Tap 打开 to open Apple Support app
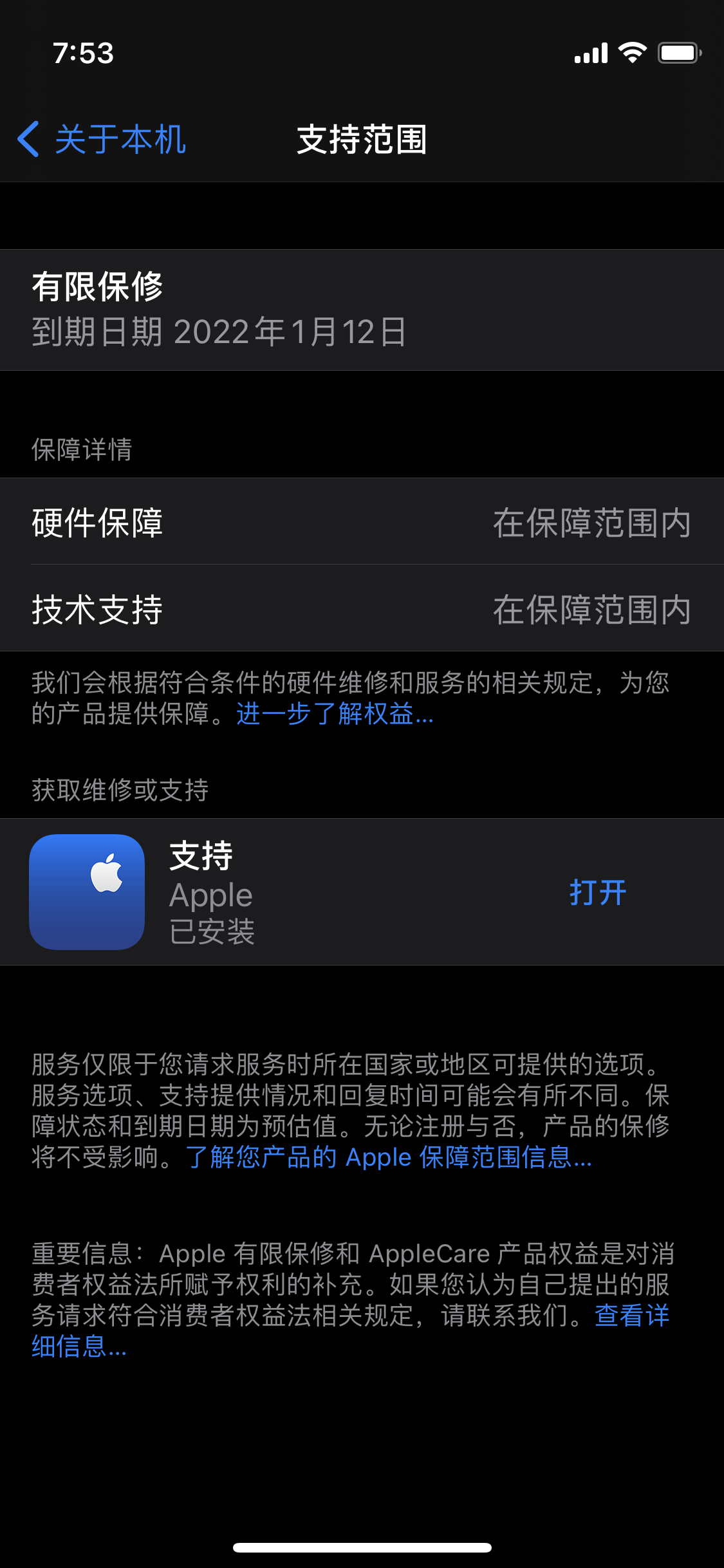The height and width of the screenshot is (1568, 724). point(597,892)
